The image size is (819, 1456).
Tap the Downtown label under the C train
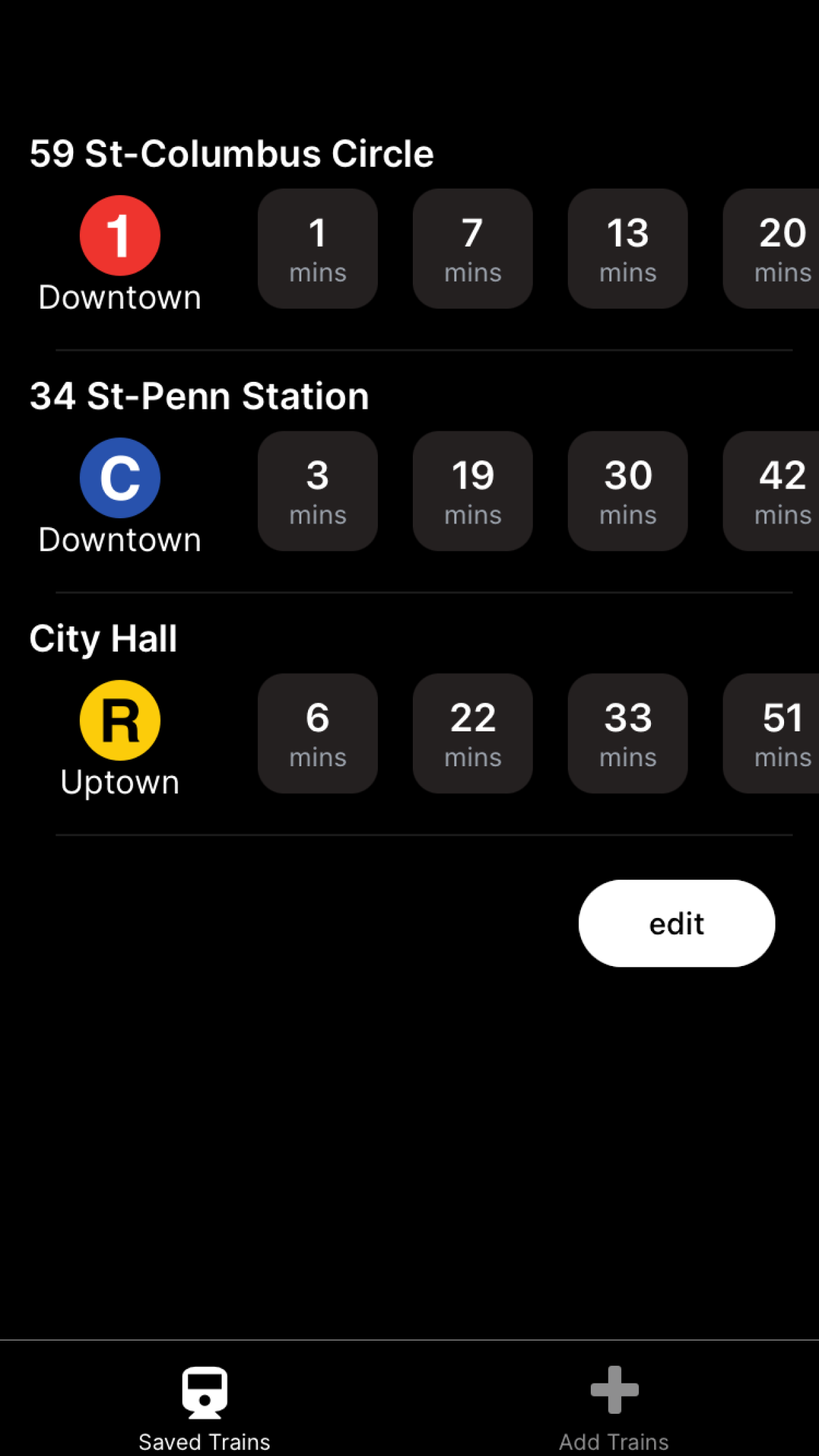pyautogui.click(x=119, y=539)
